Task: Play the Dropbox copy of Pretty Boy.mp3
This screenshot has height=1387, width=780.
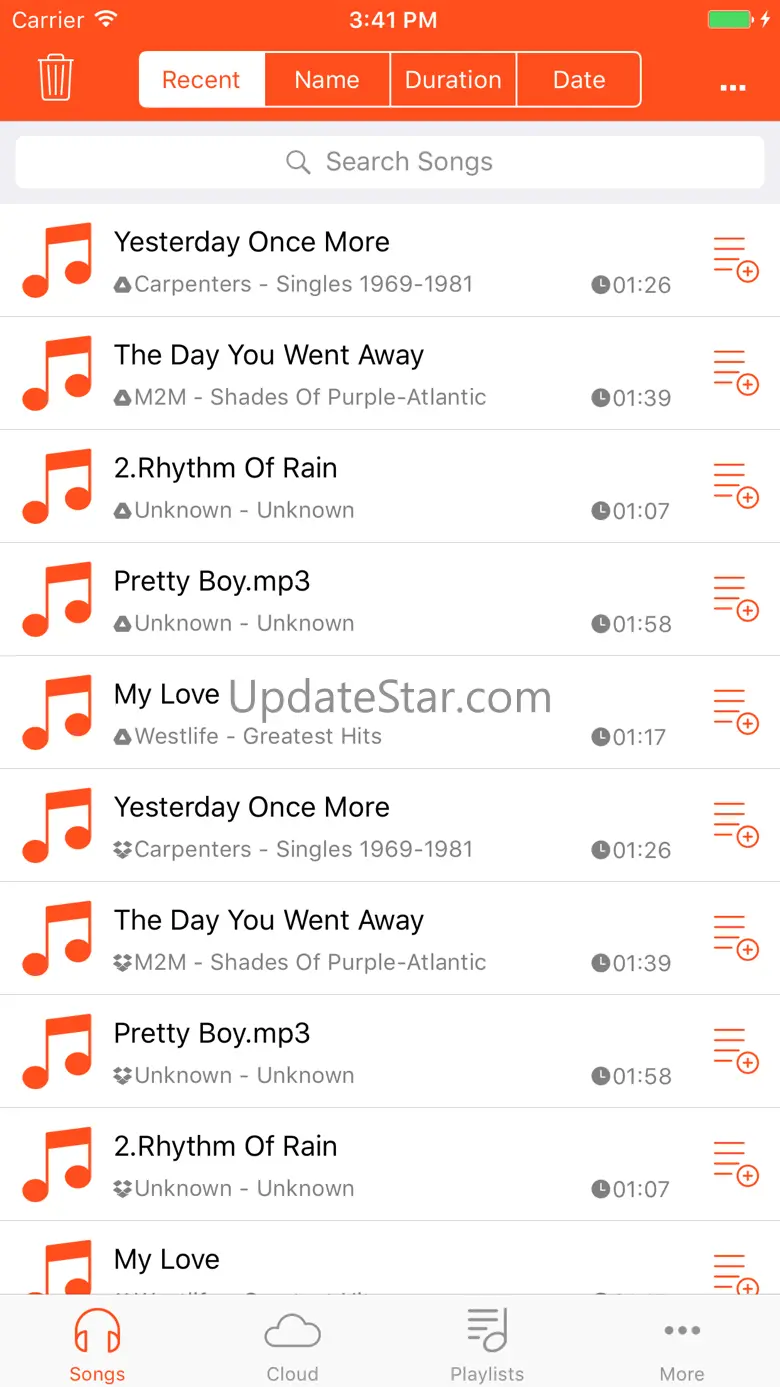Action: [390, 1052]
